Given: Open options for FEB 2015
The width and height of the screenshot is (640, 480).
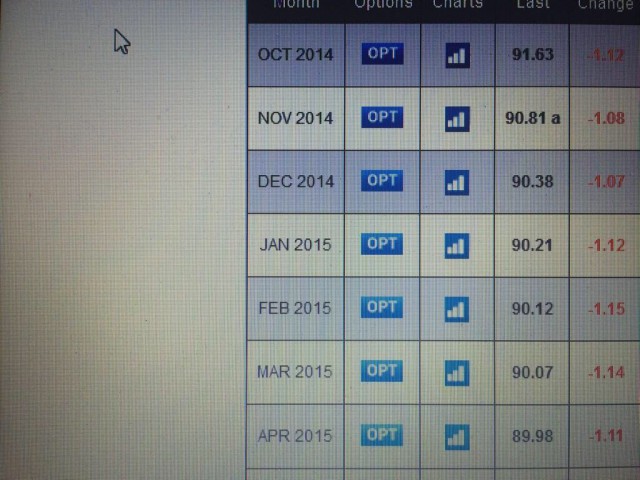Looking at the screenshot, I should 382,307.
